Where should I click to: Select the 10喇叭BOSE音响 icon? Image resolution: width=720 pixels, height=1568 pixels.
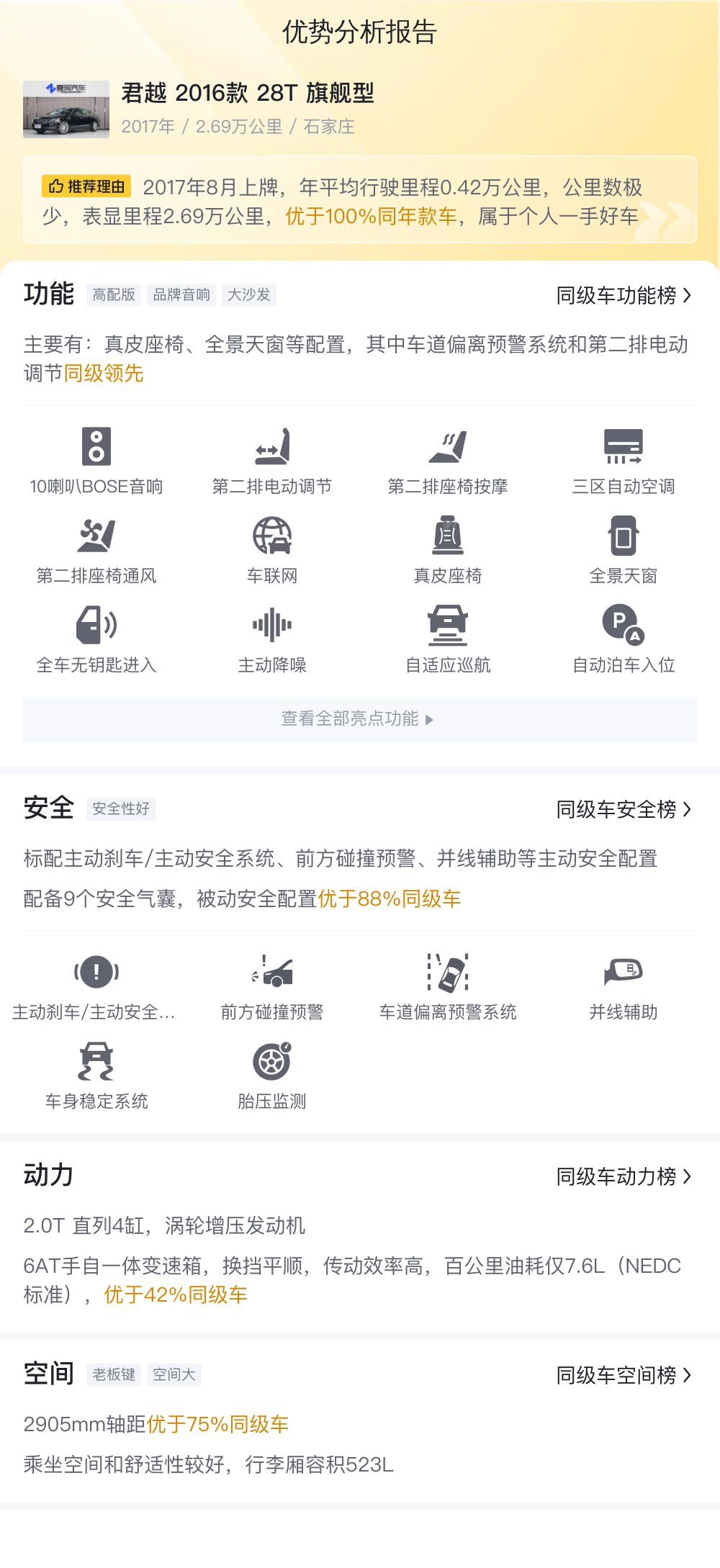click(x=96, y=448)
